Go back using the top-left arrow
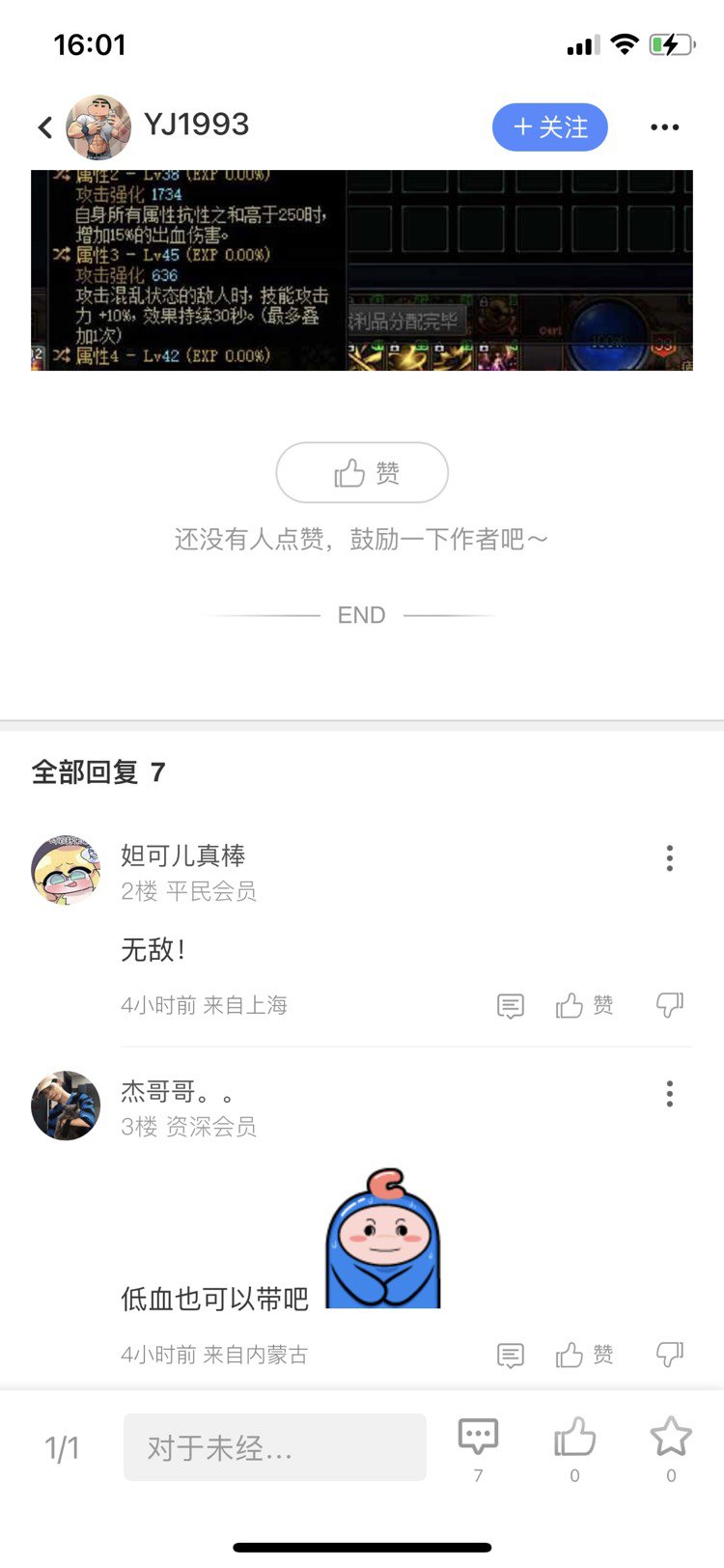724x1568 pixels. pyautogui.click(x=44, y=127)
